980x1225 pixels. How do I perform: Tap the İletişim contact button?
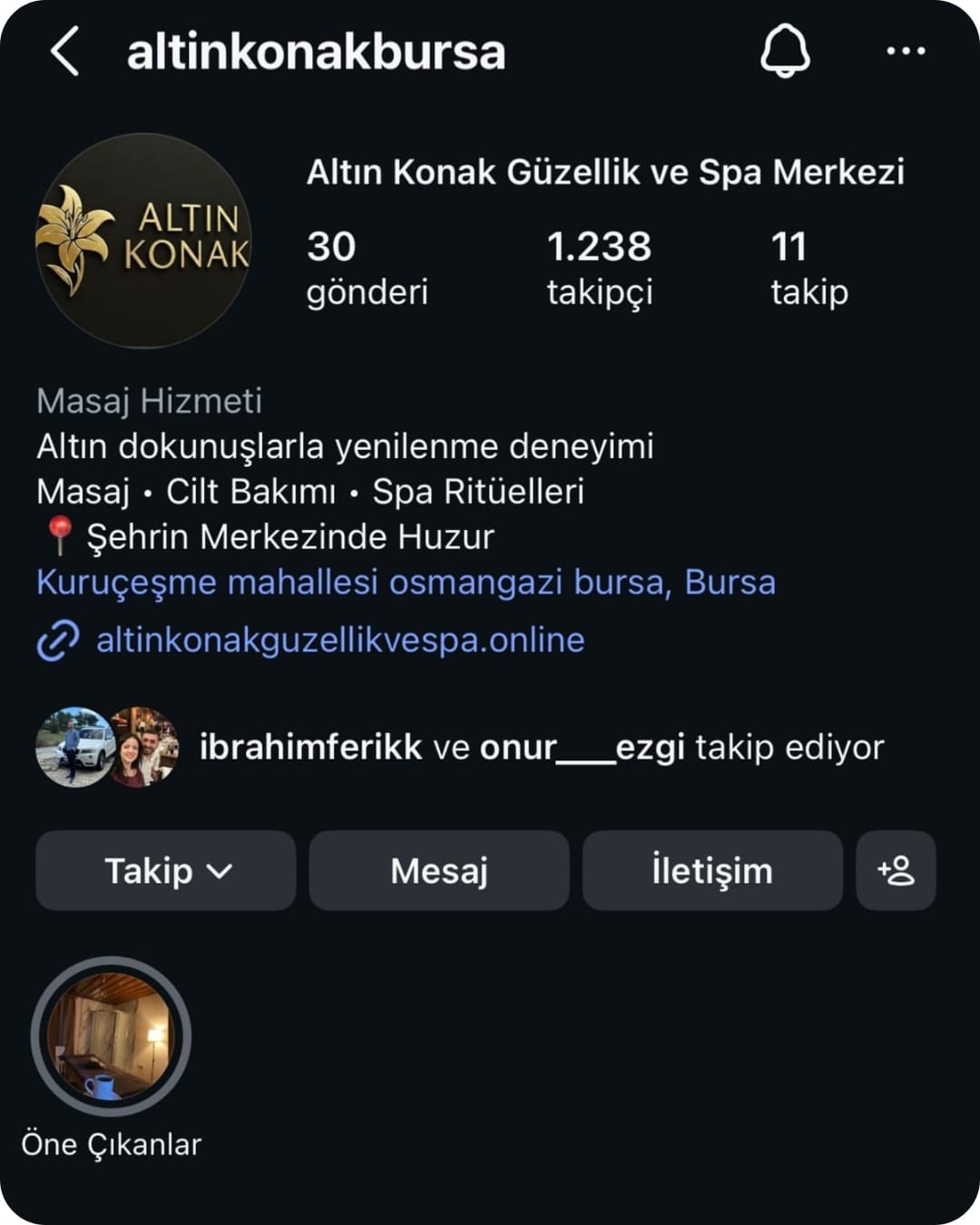point(712,871)
